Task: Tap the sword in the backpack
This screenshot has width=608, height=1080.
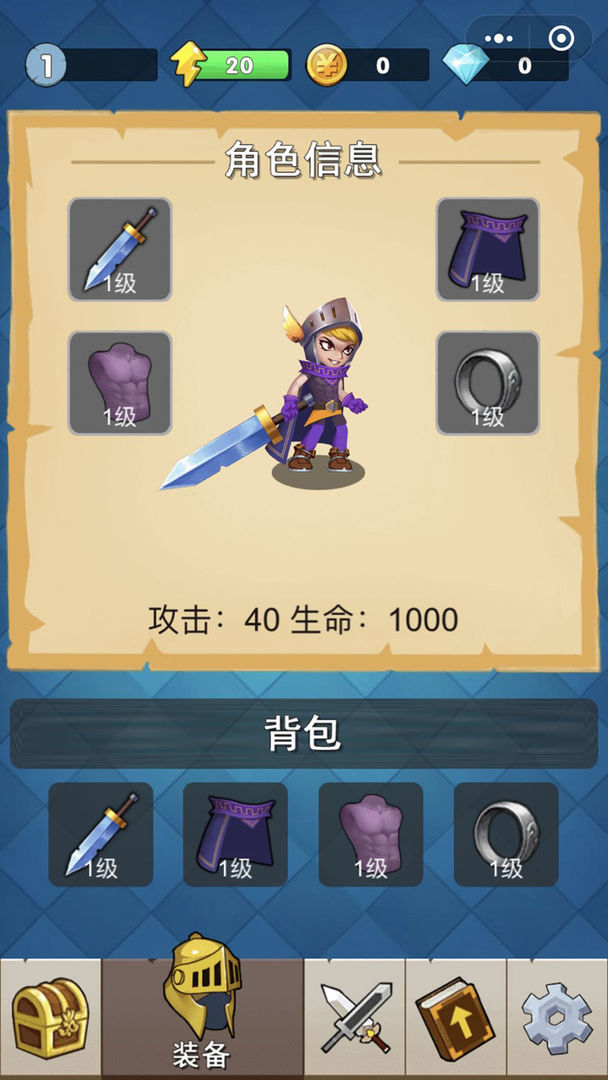Action: (101, 834)
